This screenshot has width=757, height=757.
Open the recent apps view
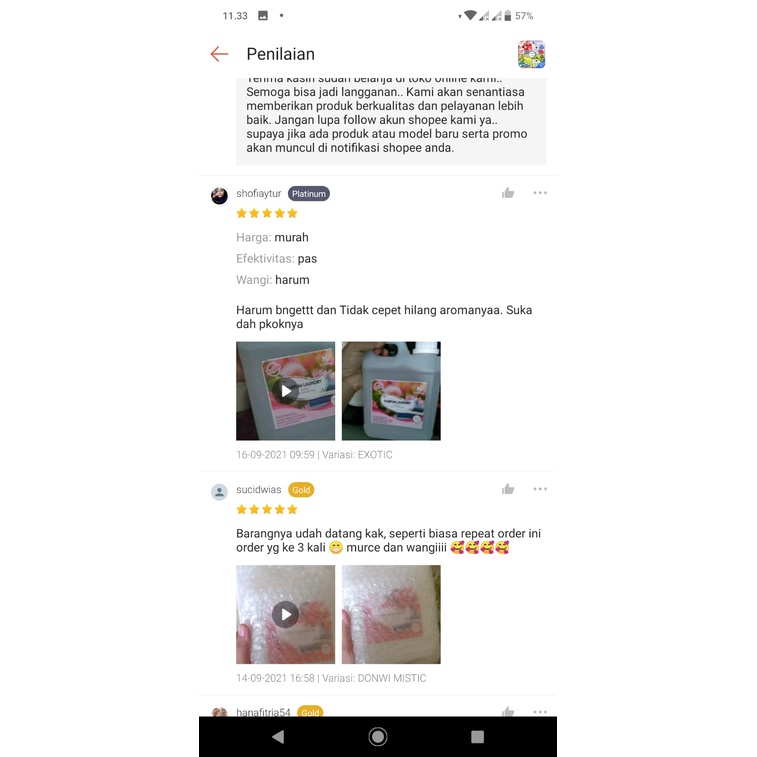coord(477,737)
